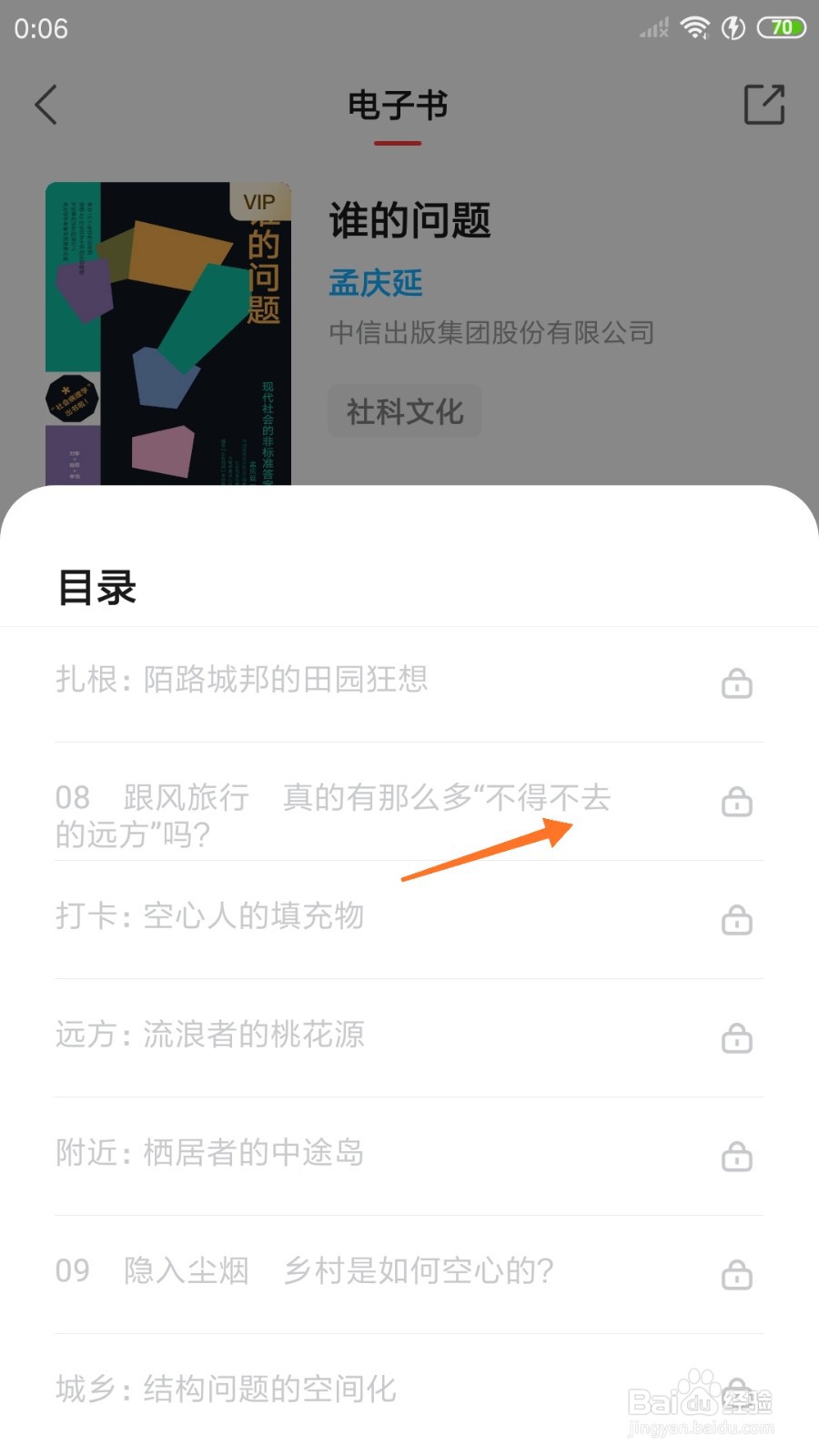Tap the share icon at top right
This screenshot has height=1456, width=819.
763,104
